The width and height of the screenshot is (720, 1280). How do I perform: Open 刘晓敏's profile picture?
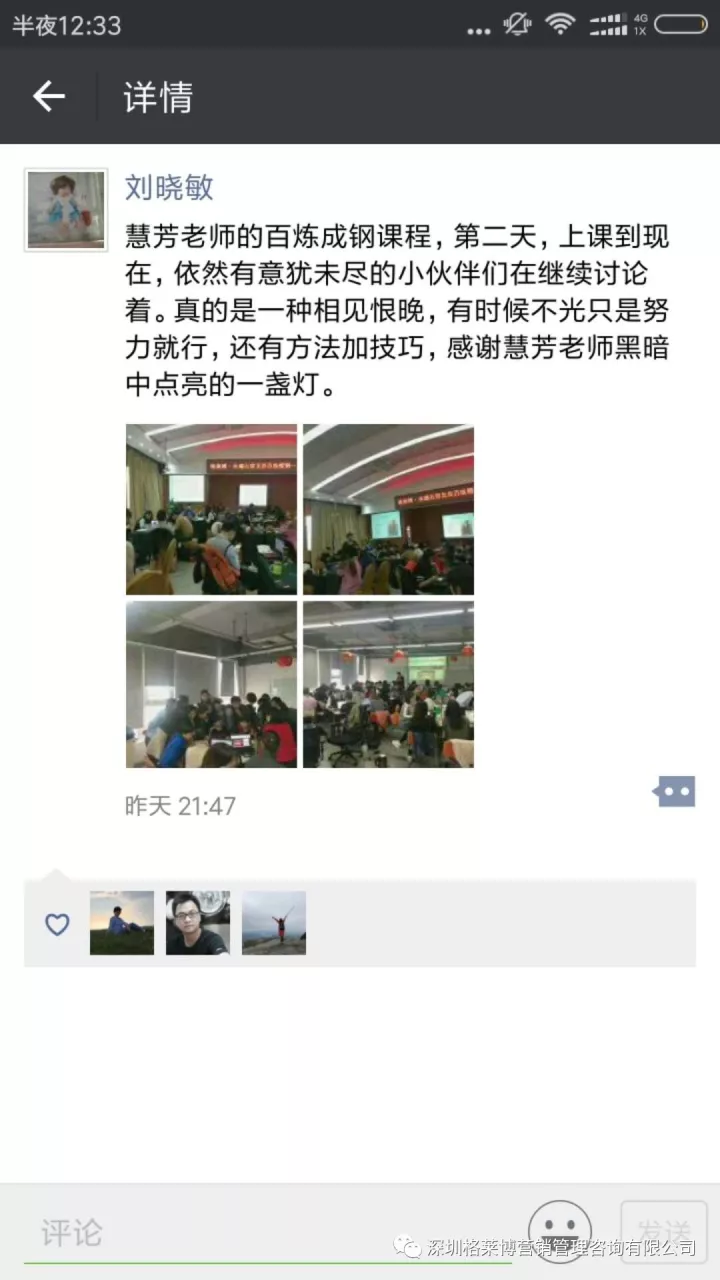click(66, 210)
